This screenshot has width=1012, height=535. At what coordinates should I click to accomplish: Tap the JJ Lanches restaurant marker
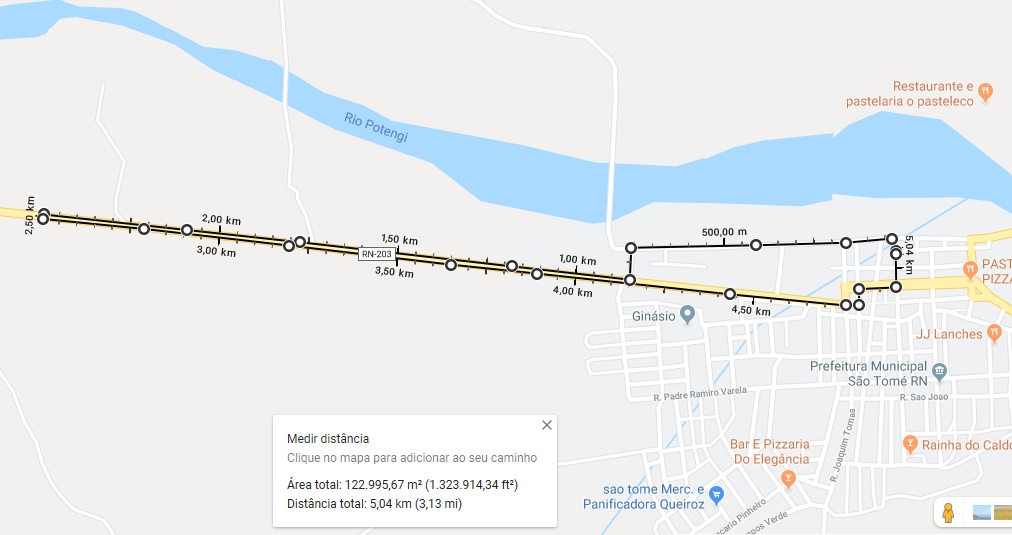click(995, 334)
